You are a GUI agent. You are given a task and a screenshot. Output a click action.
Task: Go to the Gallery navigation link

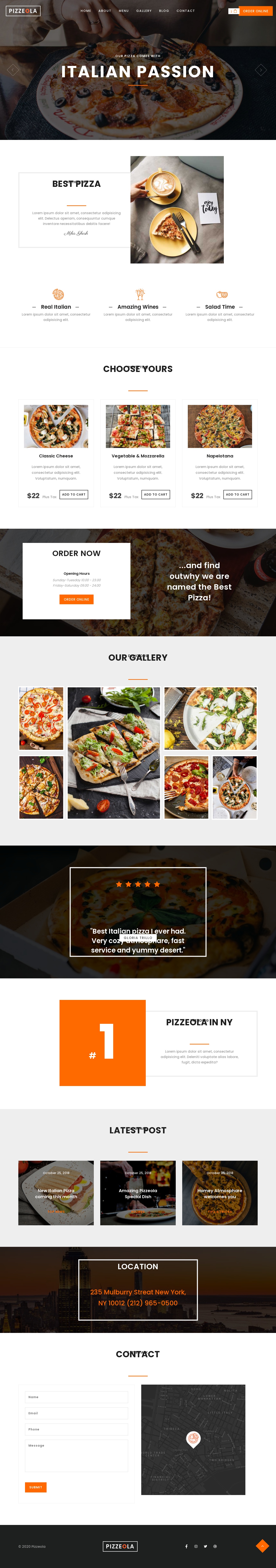(144, 11)
